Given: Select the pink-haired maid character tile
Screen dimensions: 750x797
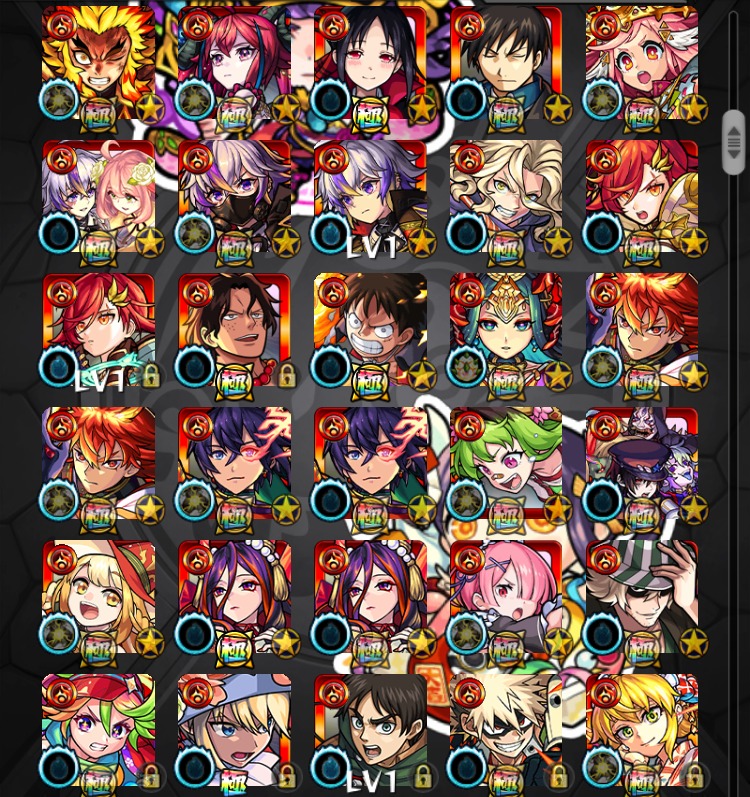Looking at the screenshot, I should point(506,597).
